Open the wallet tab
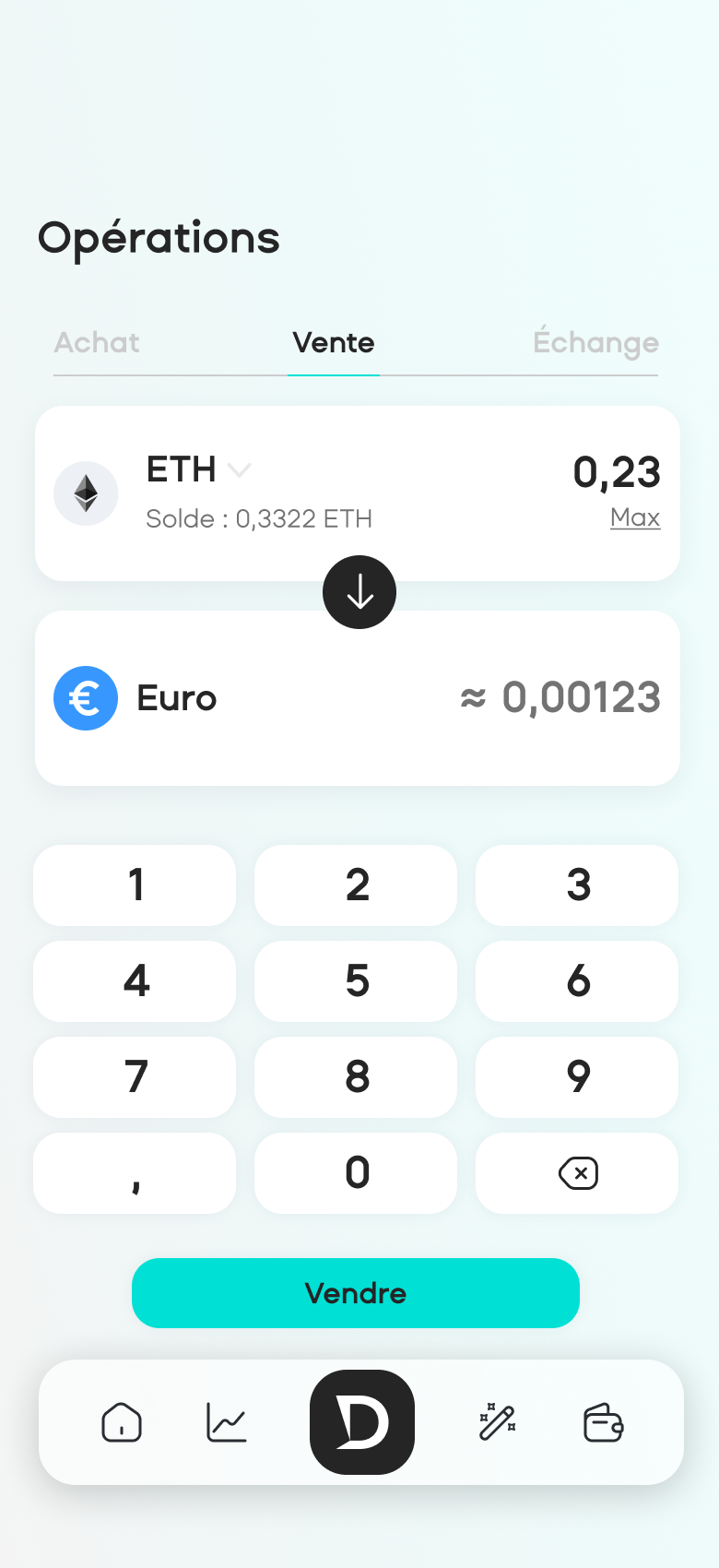Viewport: 719px width, 1568px height. point(604,1422)
